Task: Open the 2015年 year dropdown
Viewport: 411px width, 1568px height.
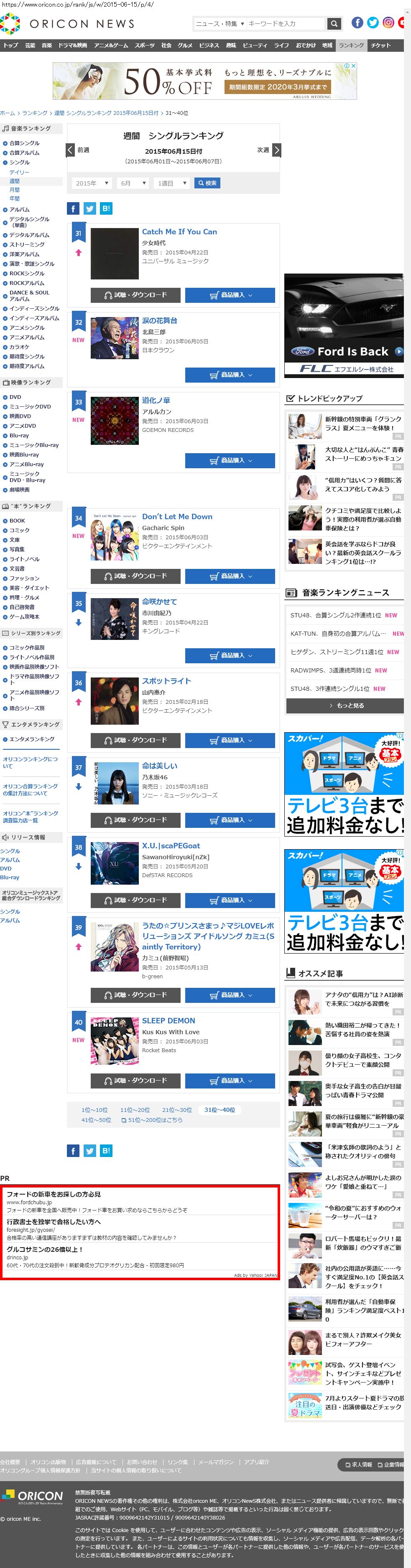Action: point(91,183)
